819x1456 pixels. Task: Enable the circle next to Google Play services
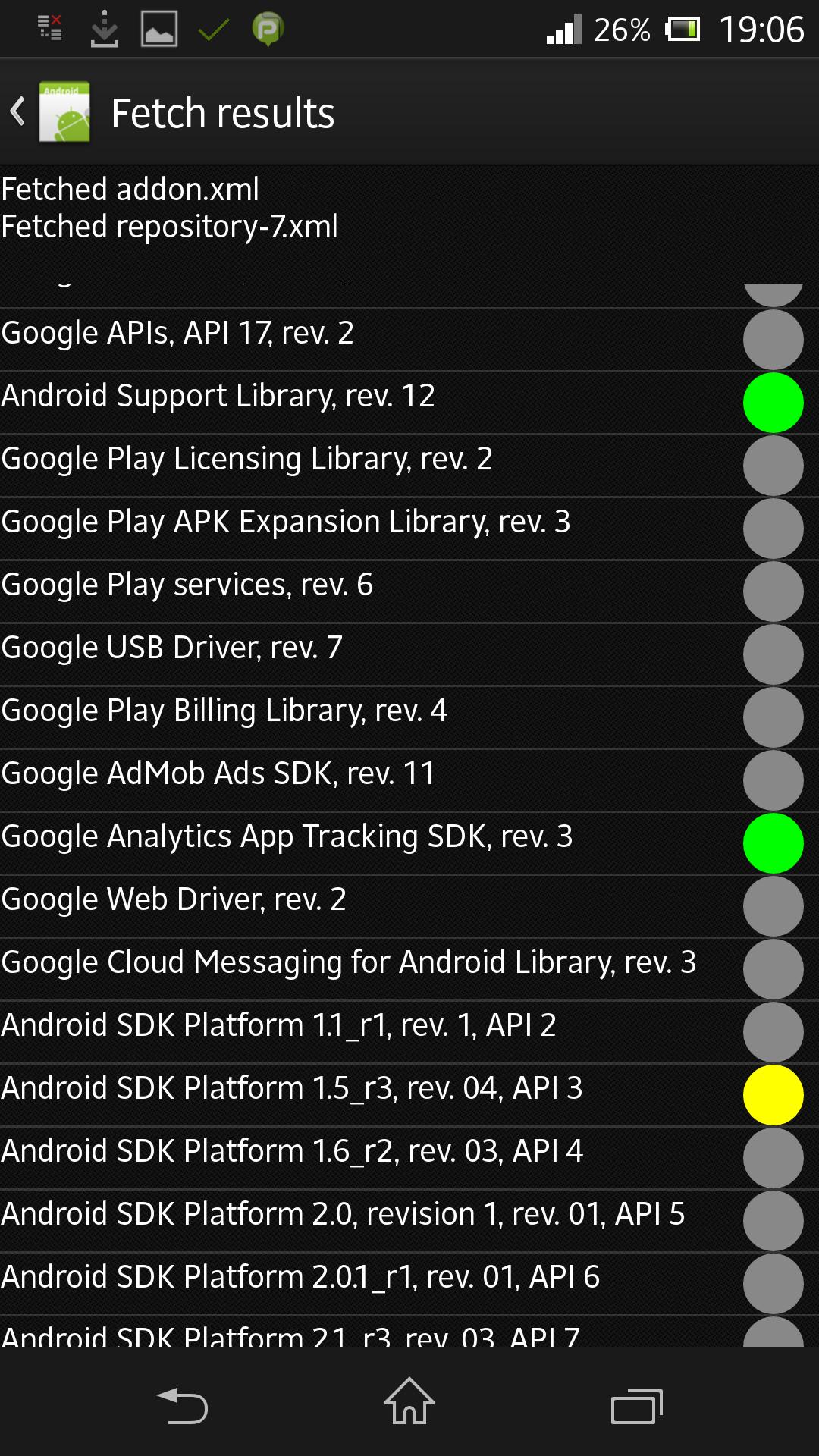pyautogui.click(x=773, y=591)
